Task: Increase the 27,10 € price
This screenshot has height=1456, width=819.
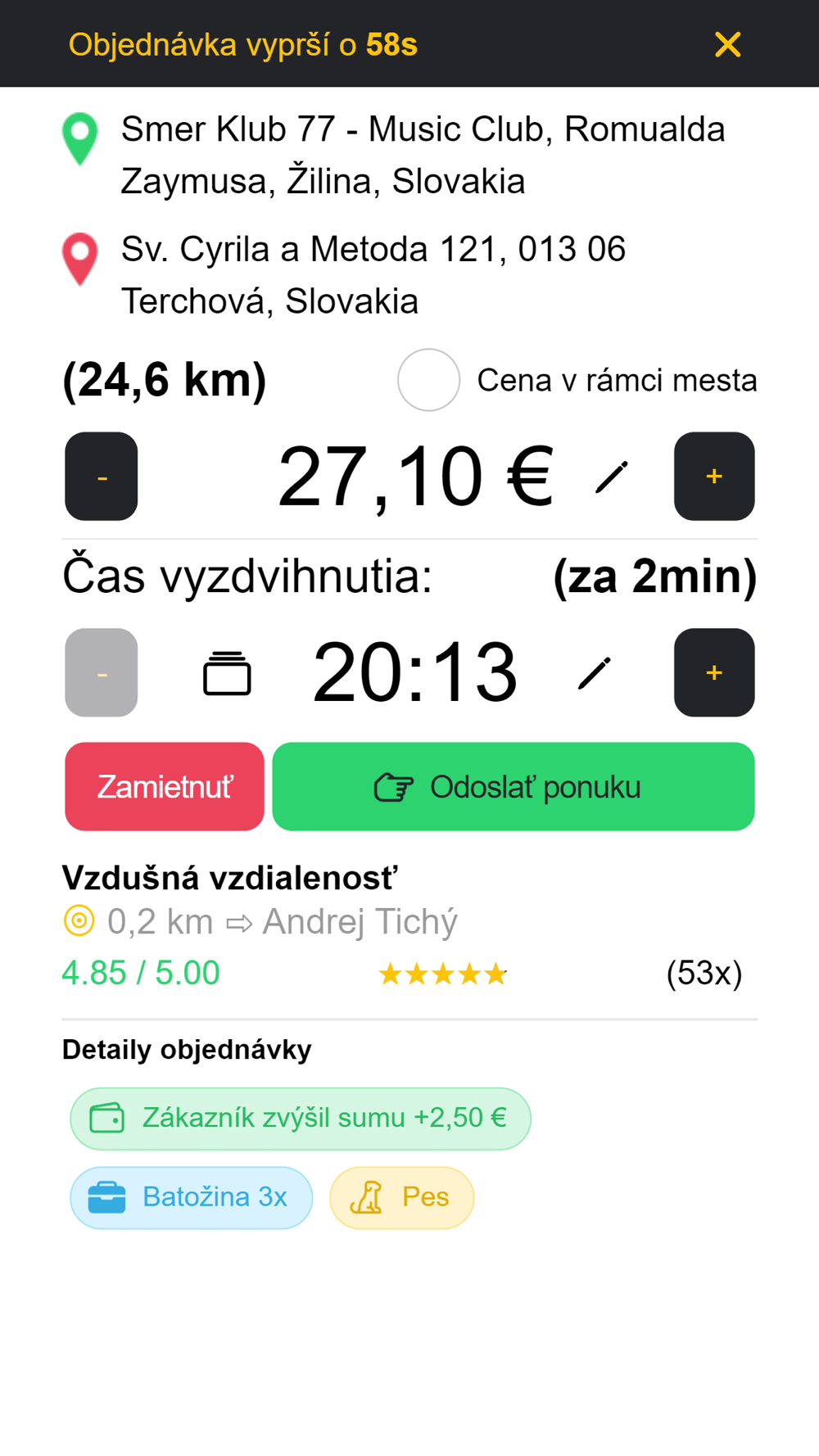Action: point(713,477)
